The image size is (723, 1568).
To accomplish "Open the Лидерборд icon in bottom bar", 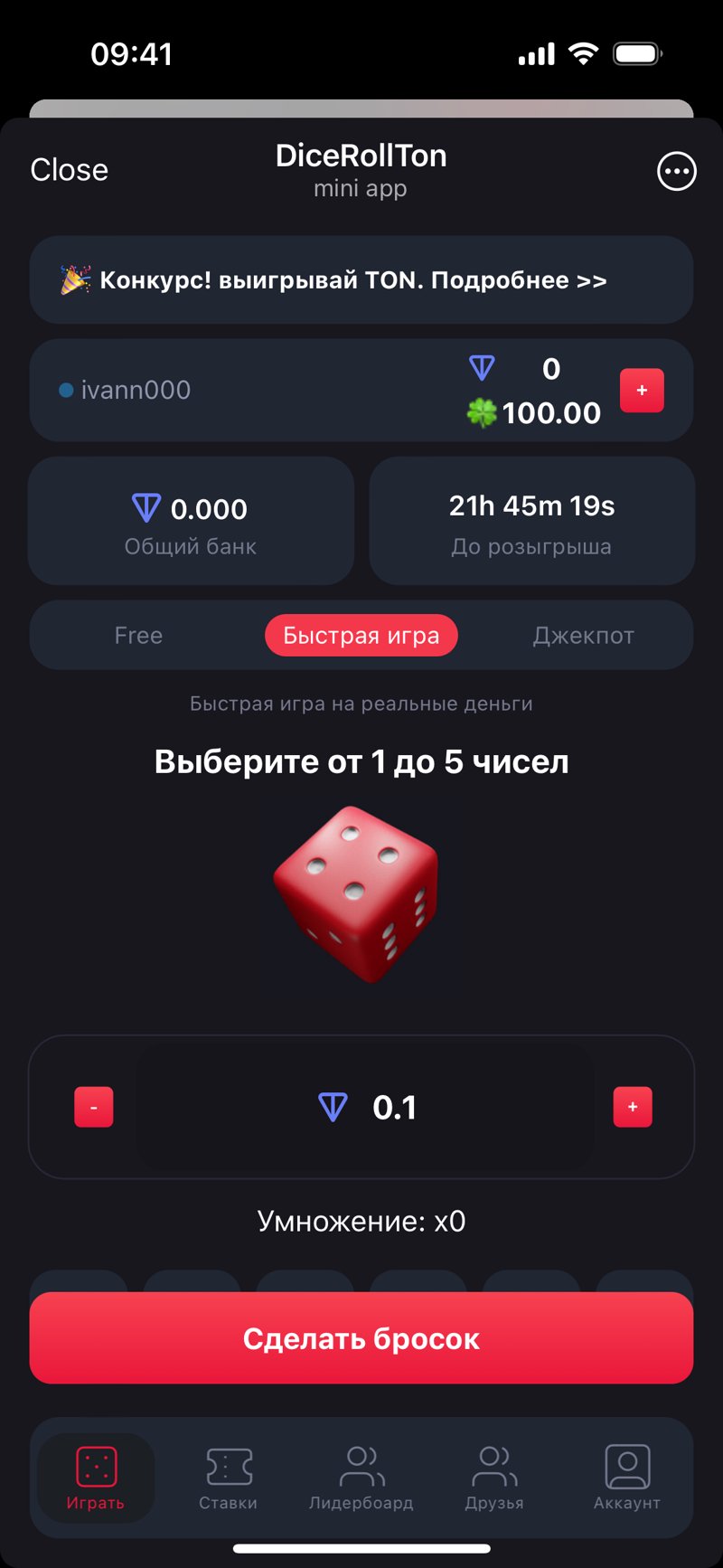I will (361, 1466).
